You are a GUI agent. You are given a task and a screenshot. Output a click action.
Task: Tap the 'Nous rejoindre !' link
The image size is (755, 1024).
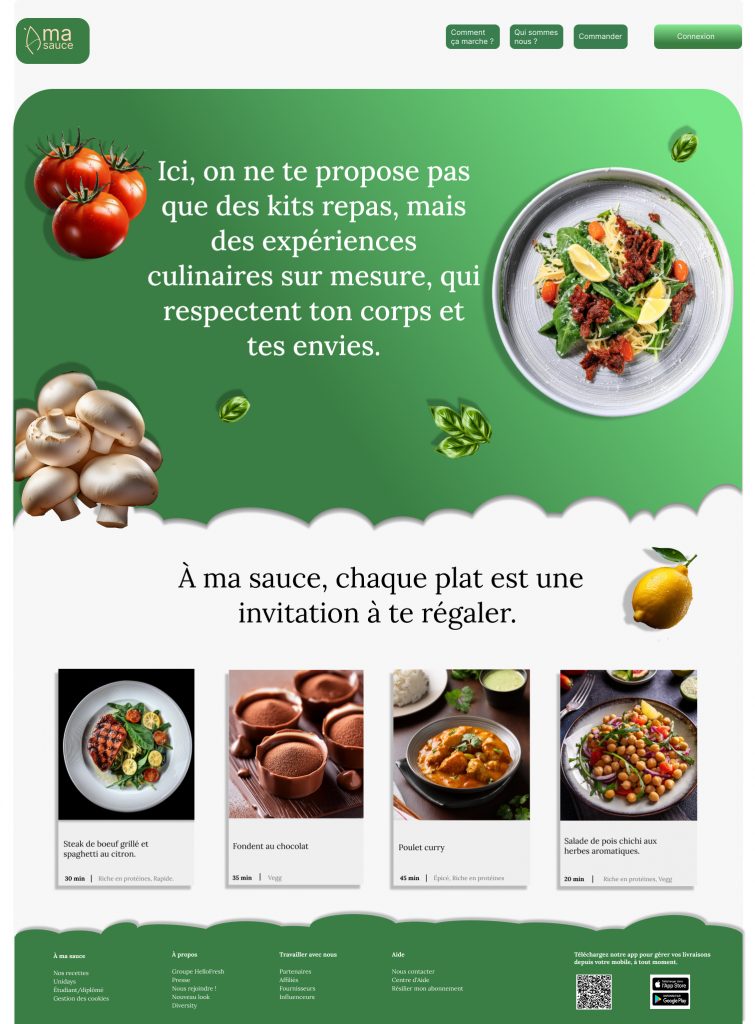[194, 988]
